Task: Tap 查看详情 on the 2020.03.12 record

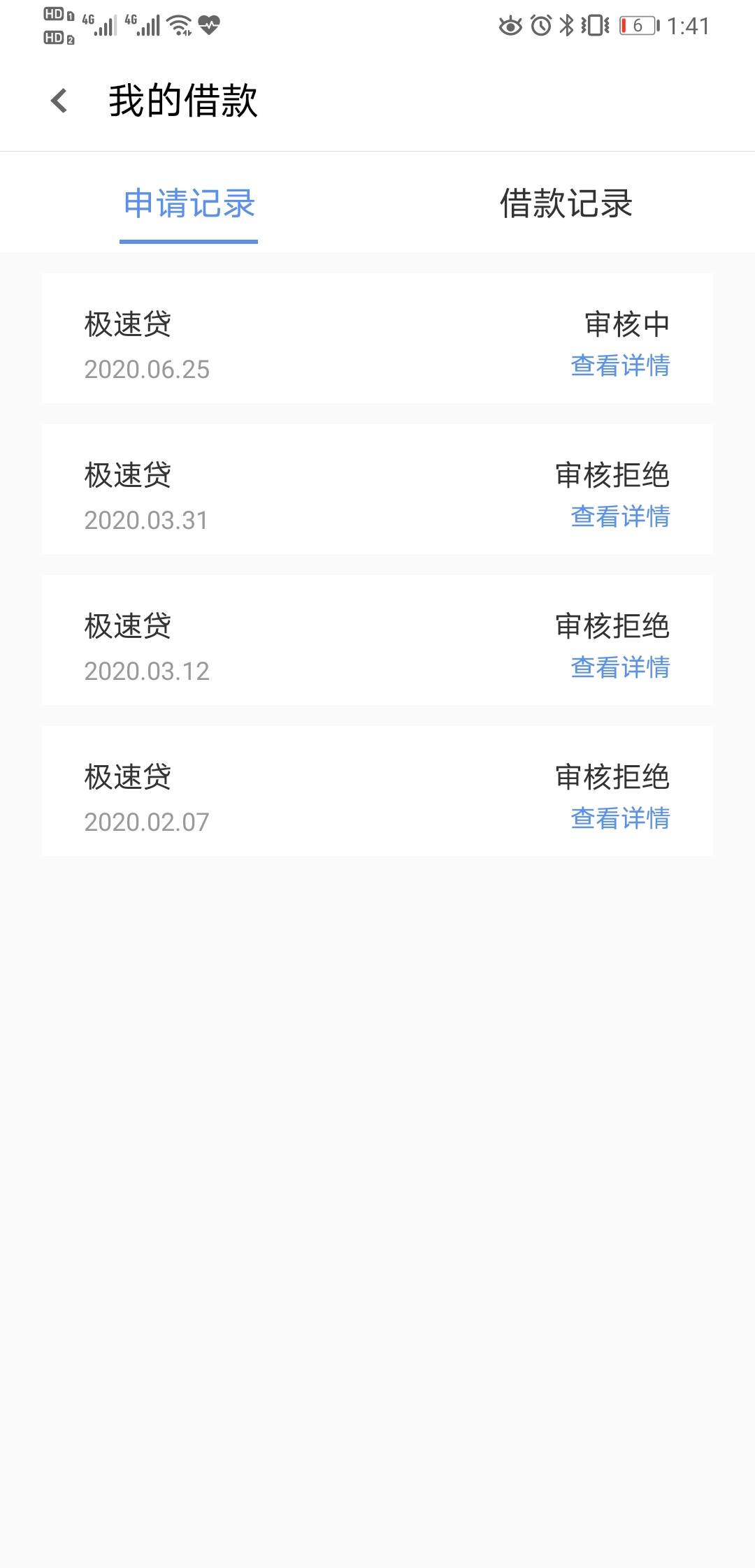Action: [x=620, y=667]
